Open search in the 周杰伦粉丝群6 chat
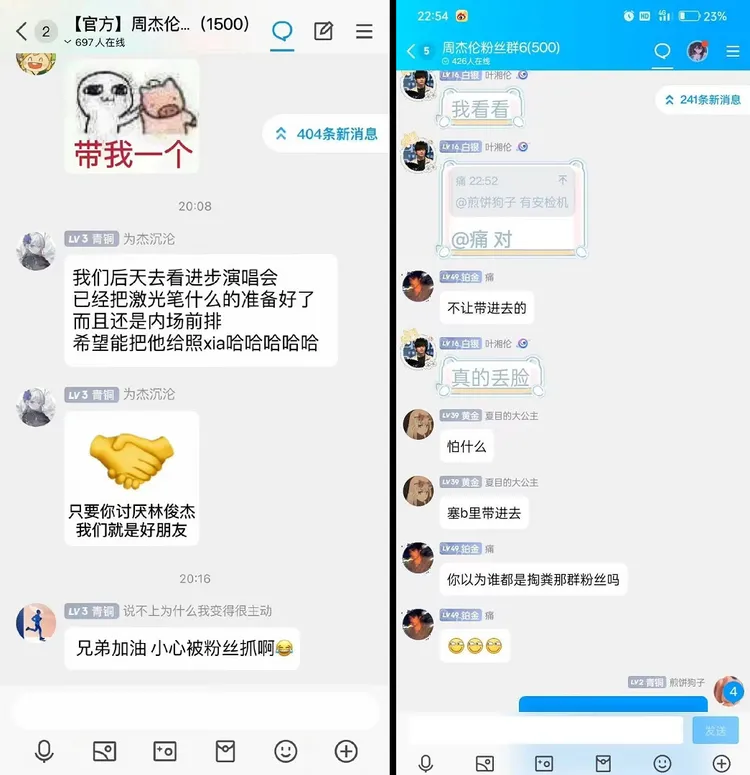 [660, 52]
